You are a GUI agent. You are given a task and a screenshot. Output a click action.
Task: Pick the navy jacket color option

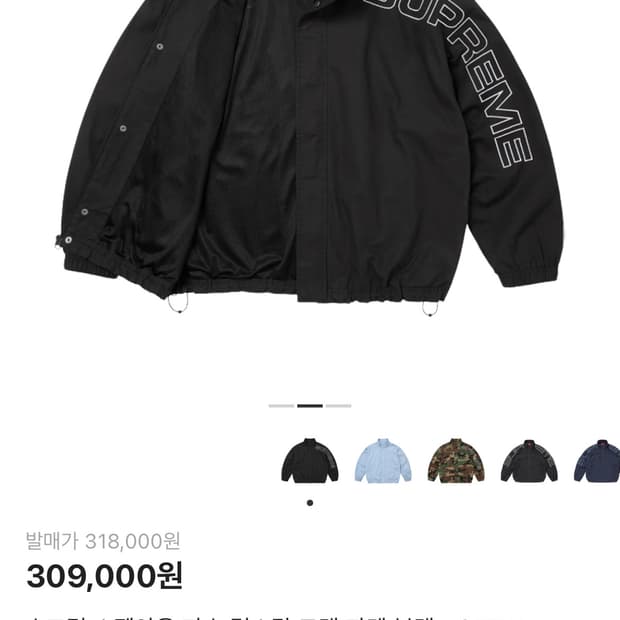click(x=598, y=461)
